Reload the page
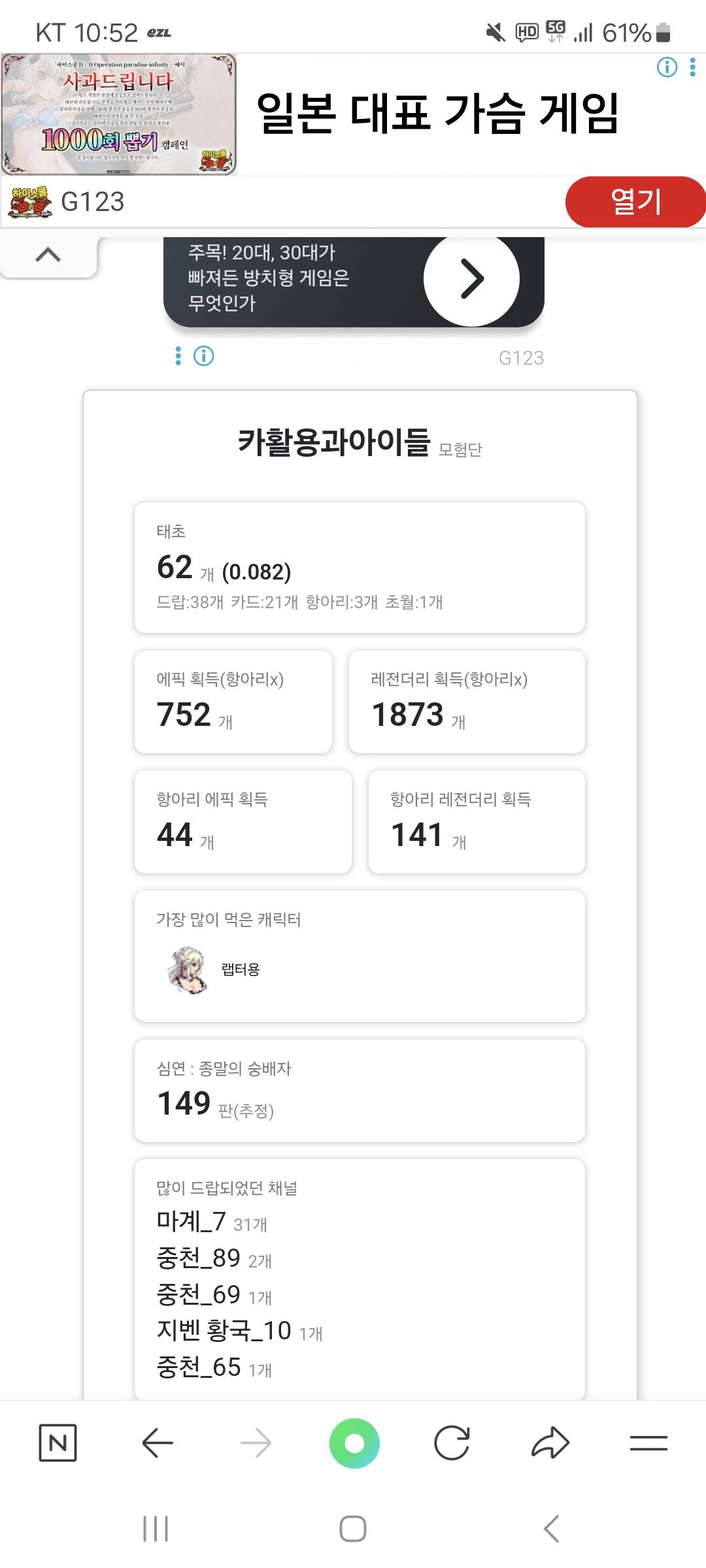Image resolution: width=706 pixels, height=1568 pixels. coord(452,1443)
